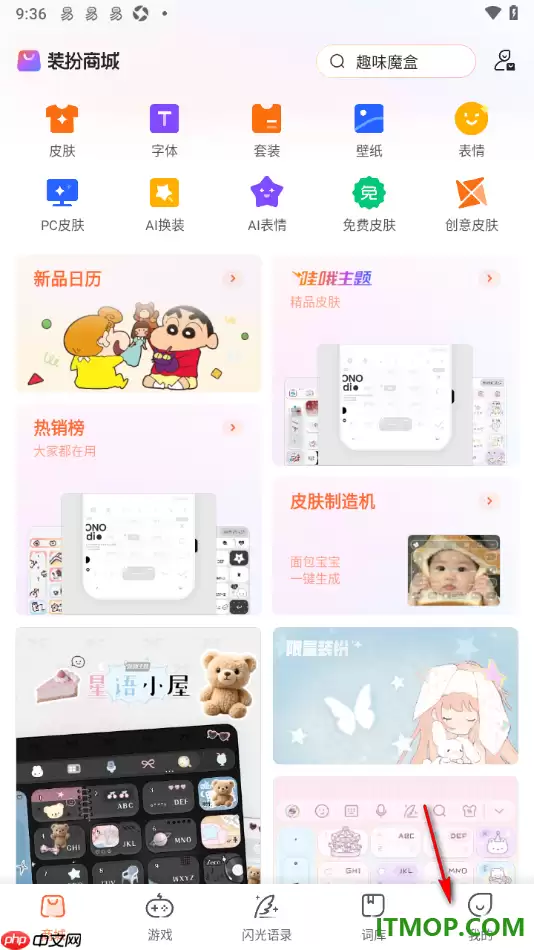Open the 热销榜 card
Image resolution: width=534 pixels, height=950 pixels.
139,510
